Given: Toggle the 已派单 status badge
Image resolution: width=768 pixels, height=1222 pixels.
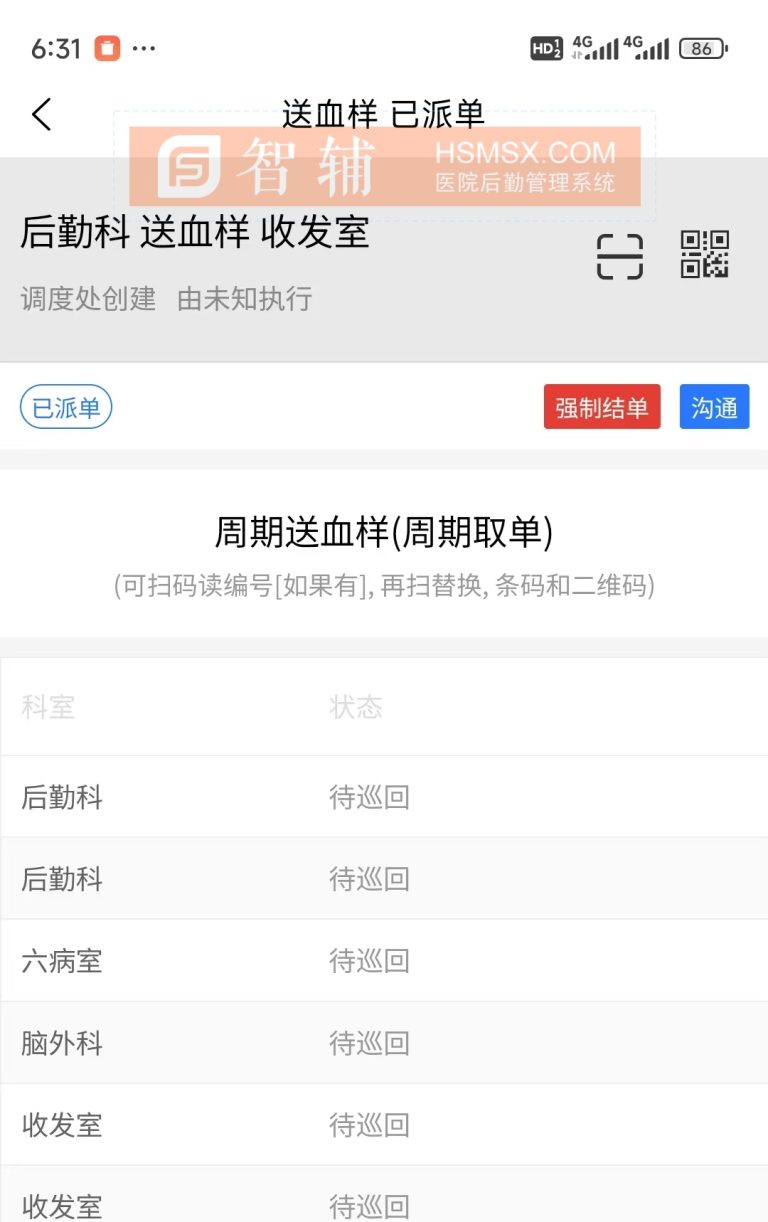Looking at the screenshot, I should [x=65, y=407].
